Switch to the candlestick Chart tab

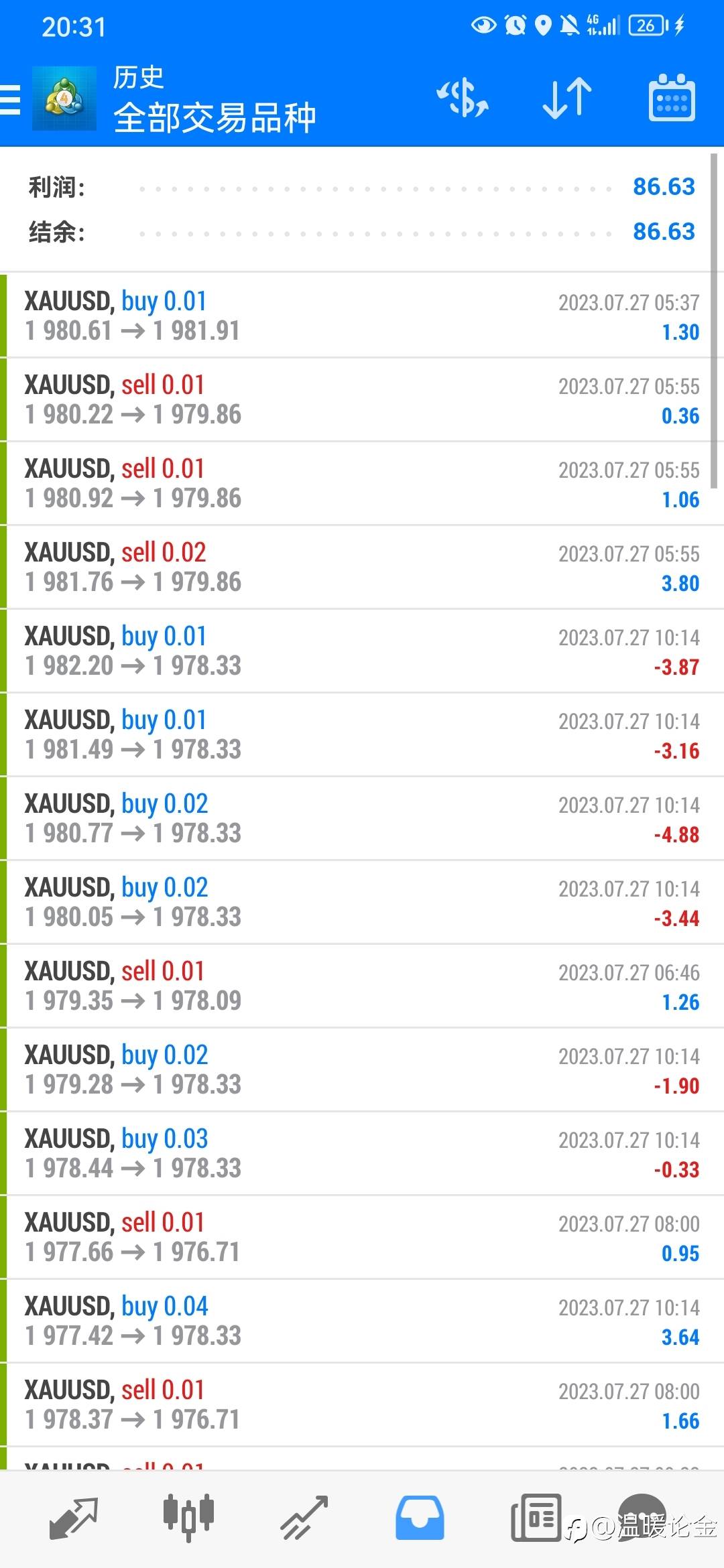point(188,1518)
